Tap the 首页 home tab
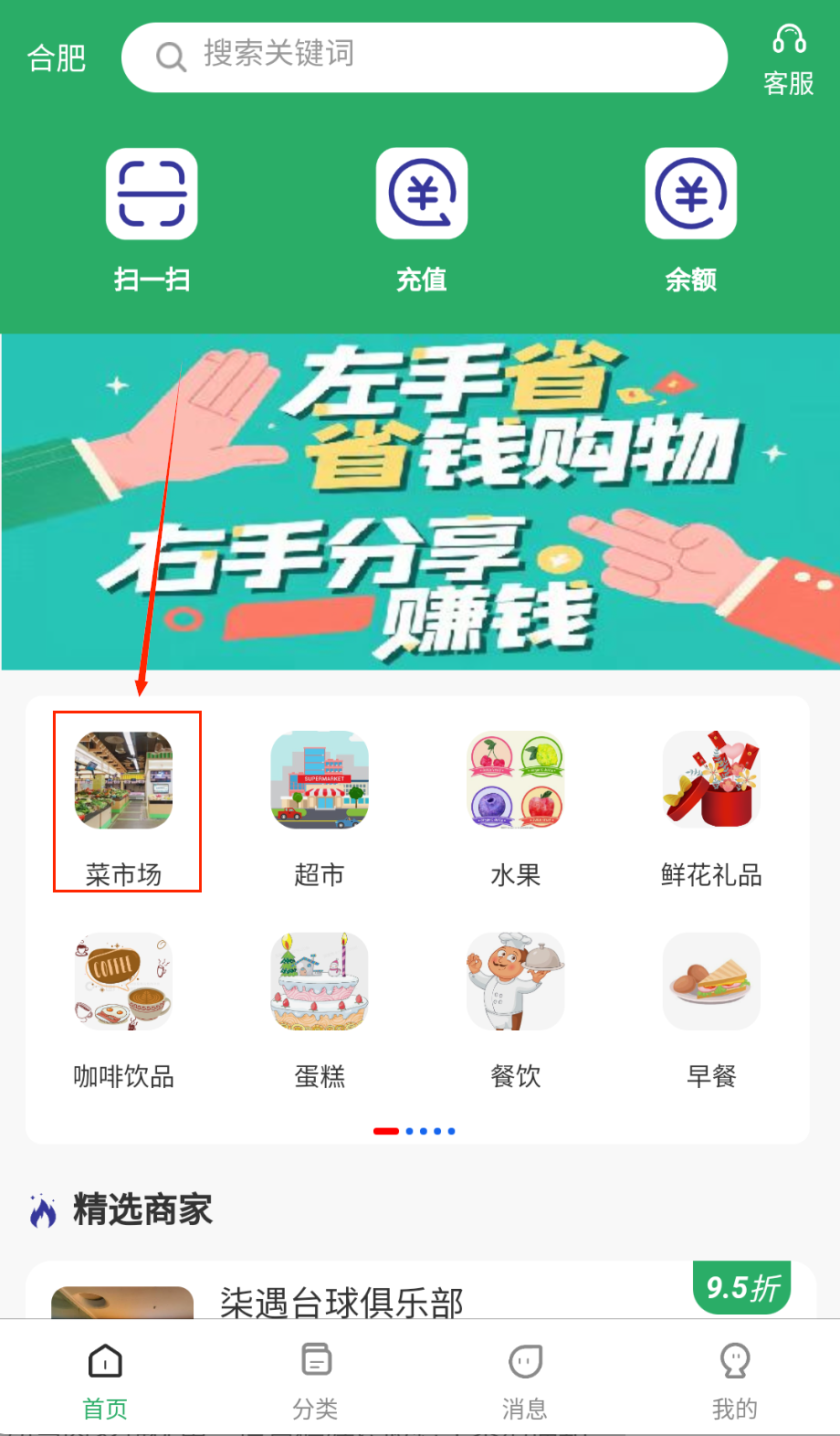Screen dimensions: 840x1436 point(105,1379)
